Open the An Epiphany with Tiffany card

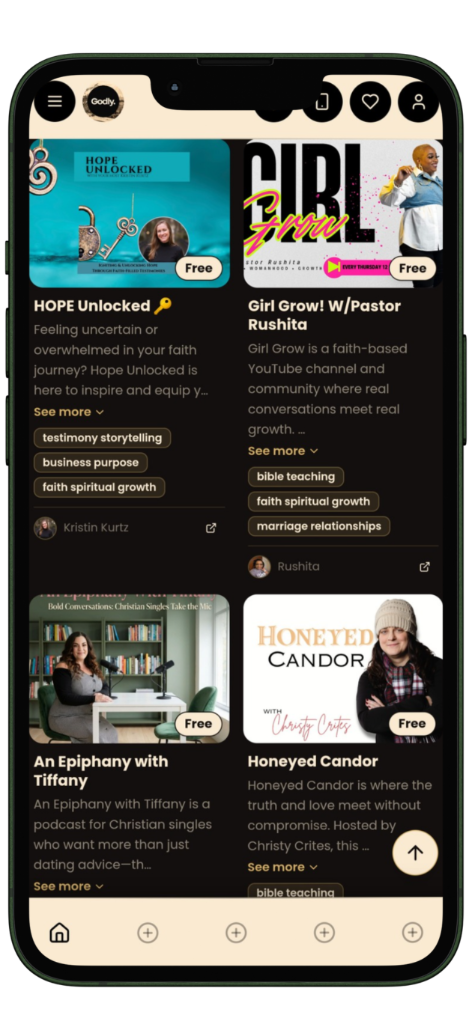(x=129, y=668)
